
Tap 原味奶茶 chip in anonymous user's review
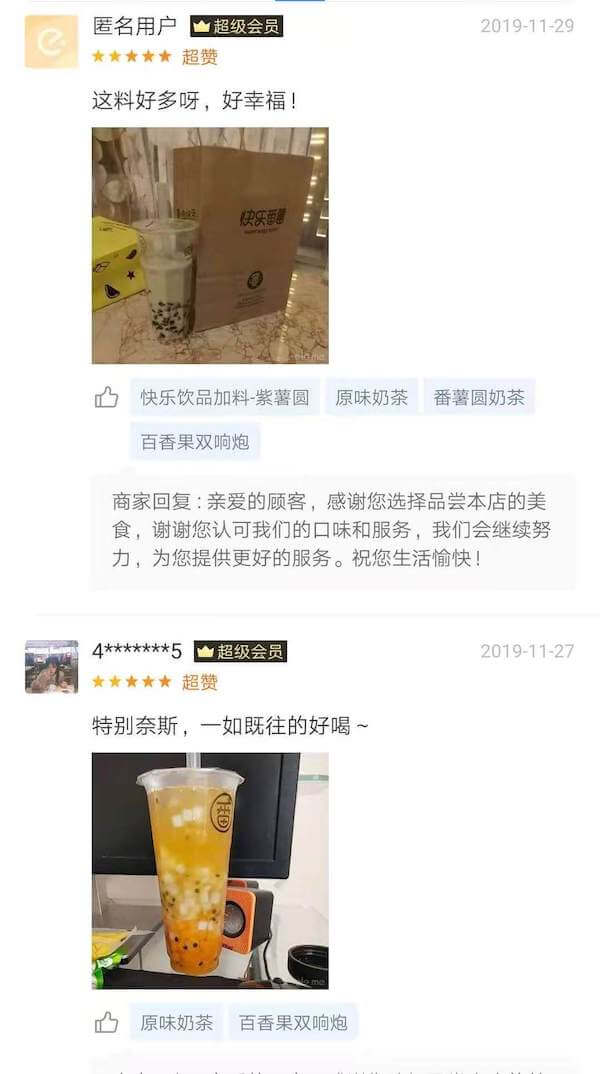coord(371,397)
